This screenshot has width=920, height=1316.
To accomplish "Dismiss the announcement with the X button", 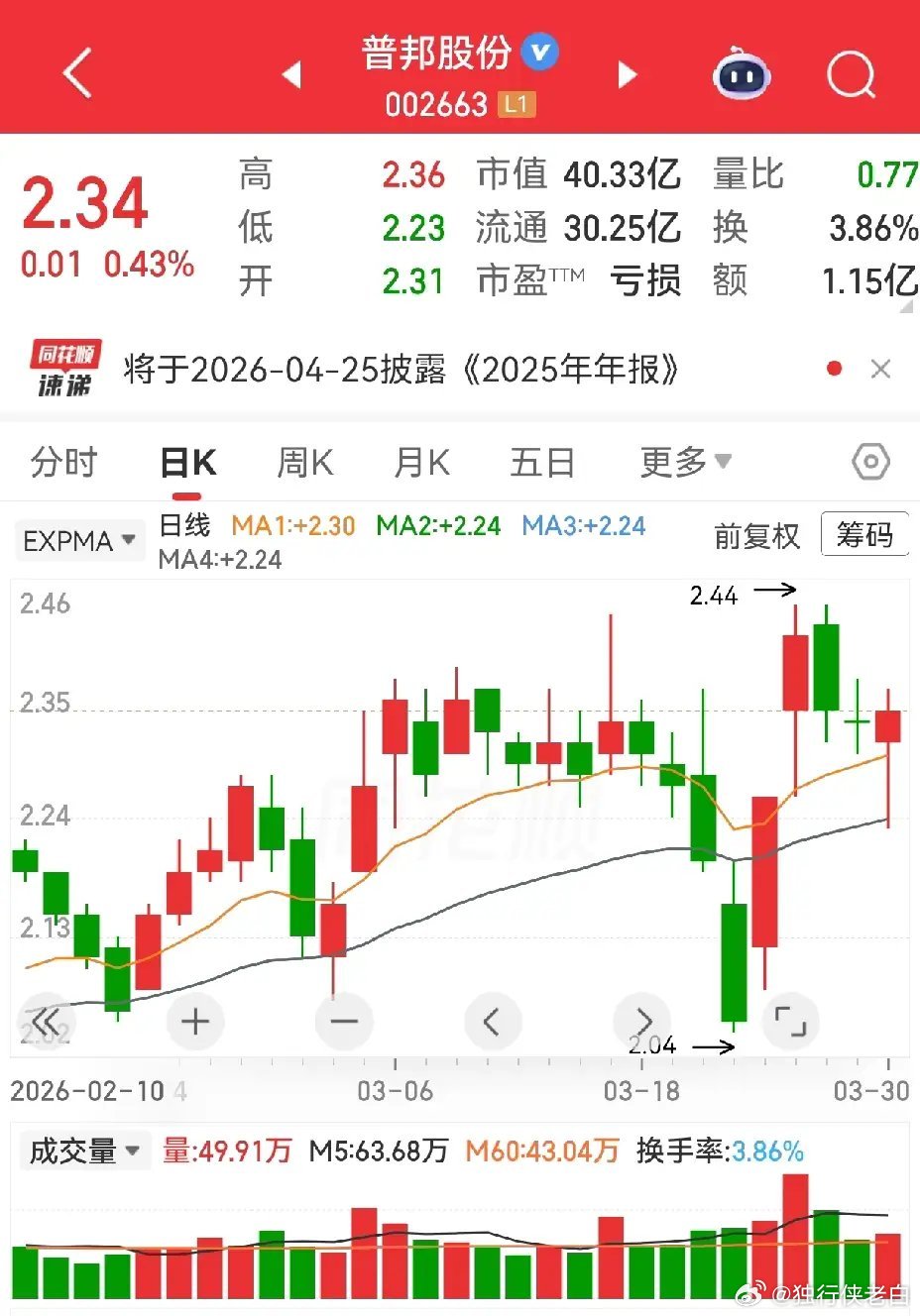I will point(880,368).
